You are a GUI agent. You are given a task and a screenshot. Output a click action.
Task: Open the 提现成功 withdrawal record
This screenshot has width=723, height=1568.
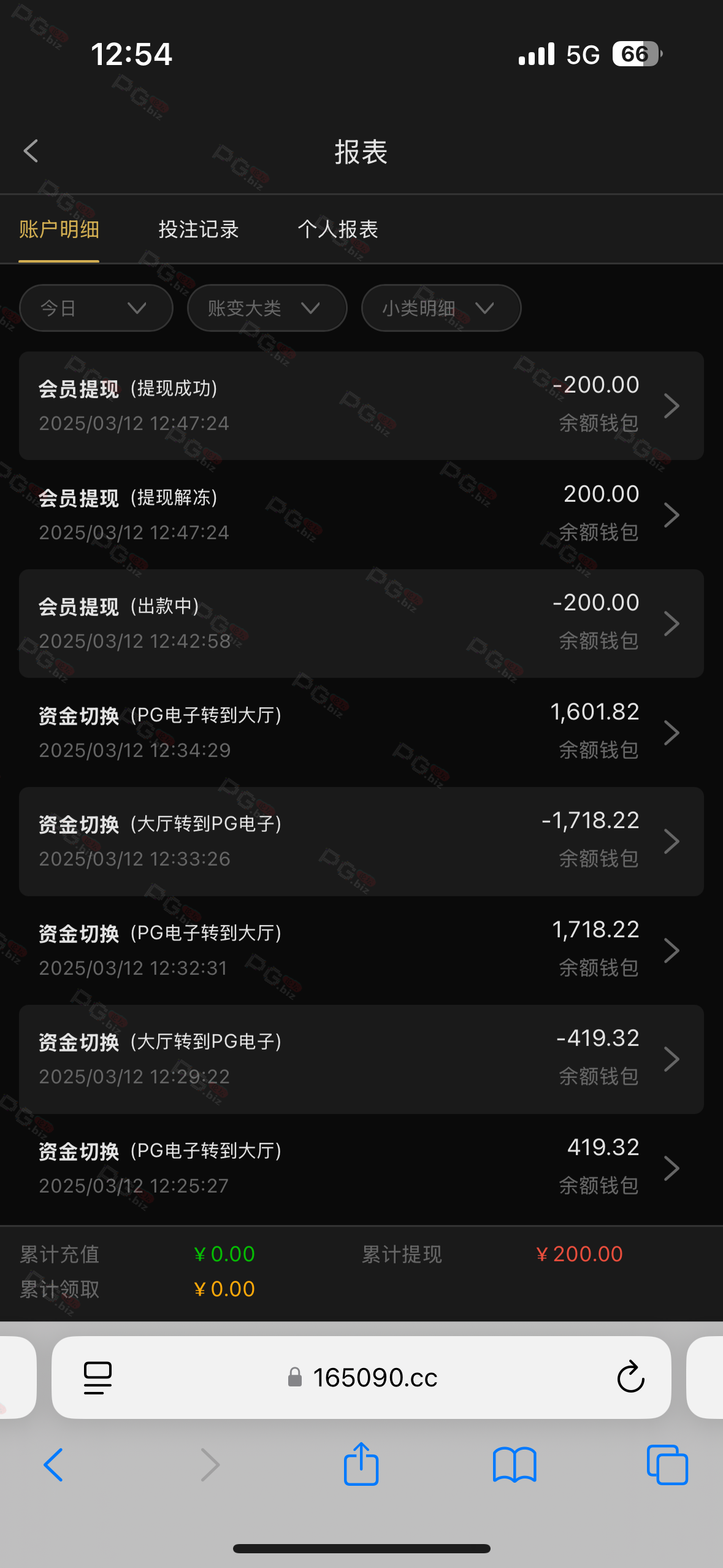point(361,405)
